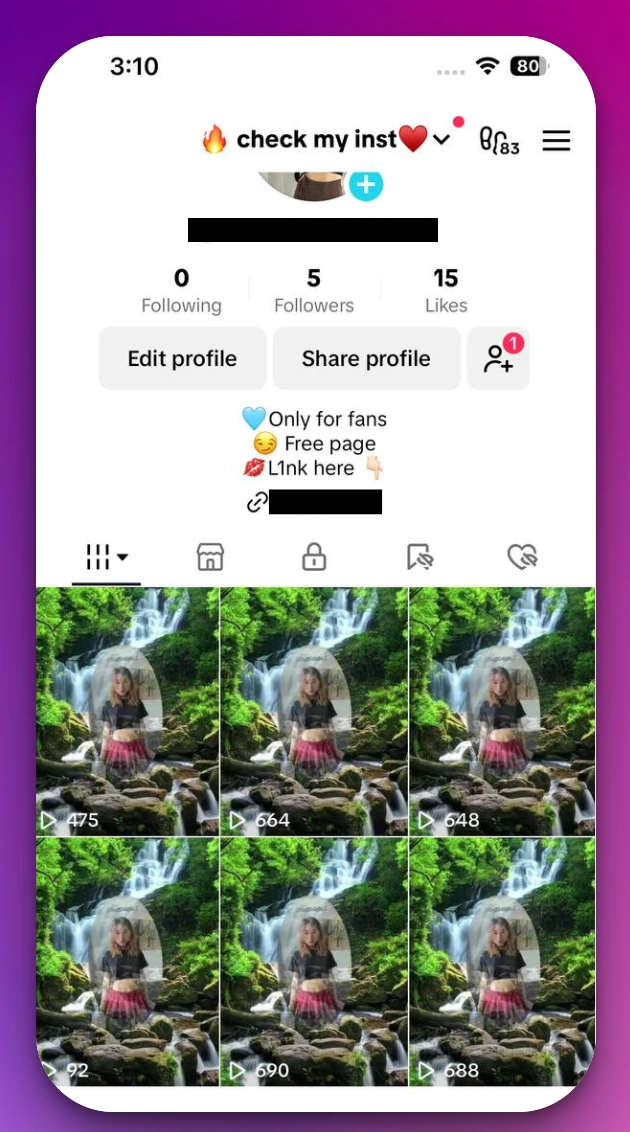
Task: Play the video with 648 views
Action: (x=502, y=710)
